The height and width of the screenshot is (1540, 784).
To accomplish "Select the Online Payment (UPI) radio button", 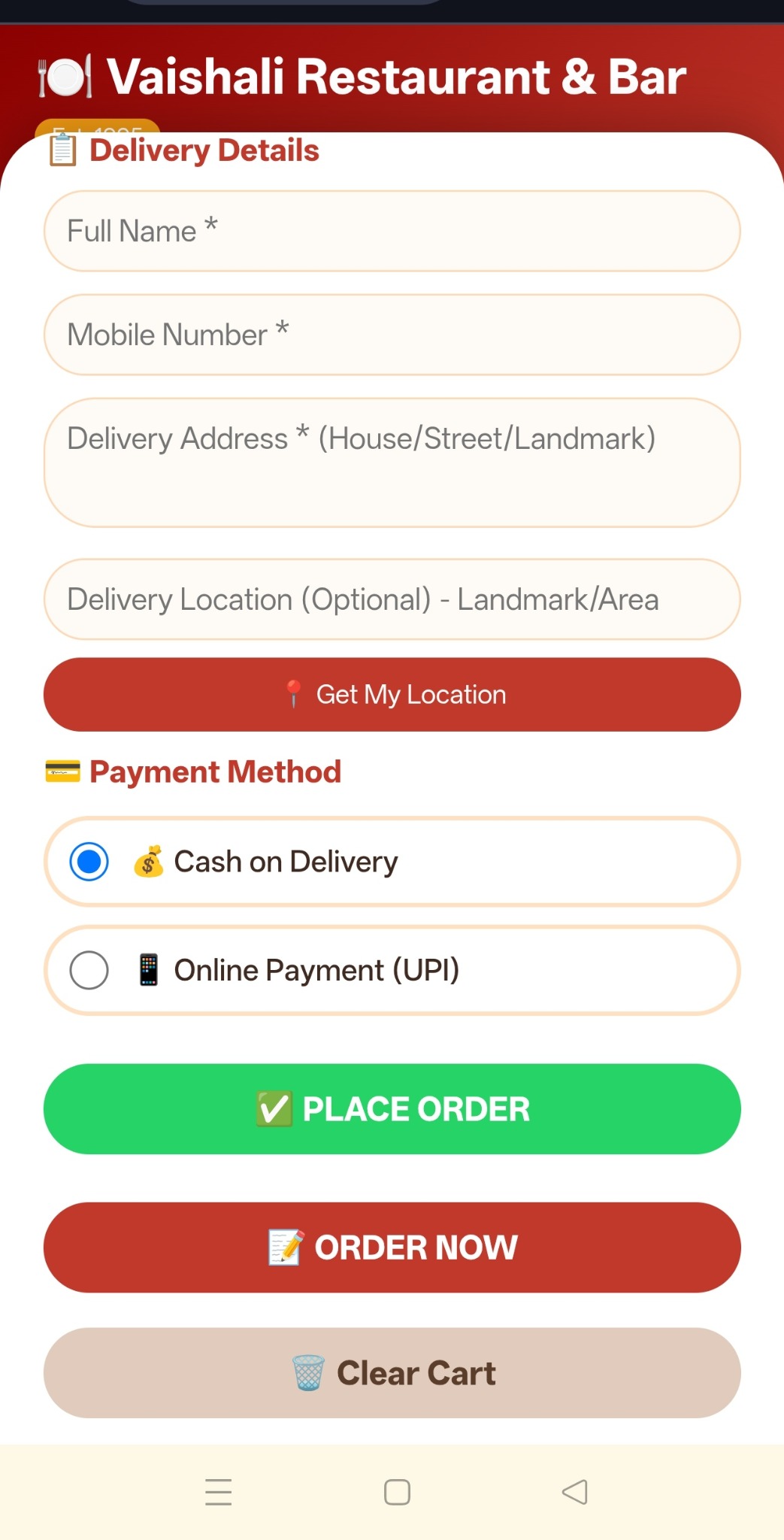I will (89, 970).
